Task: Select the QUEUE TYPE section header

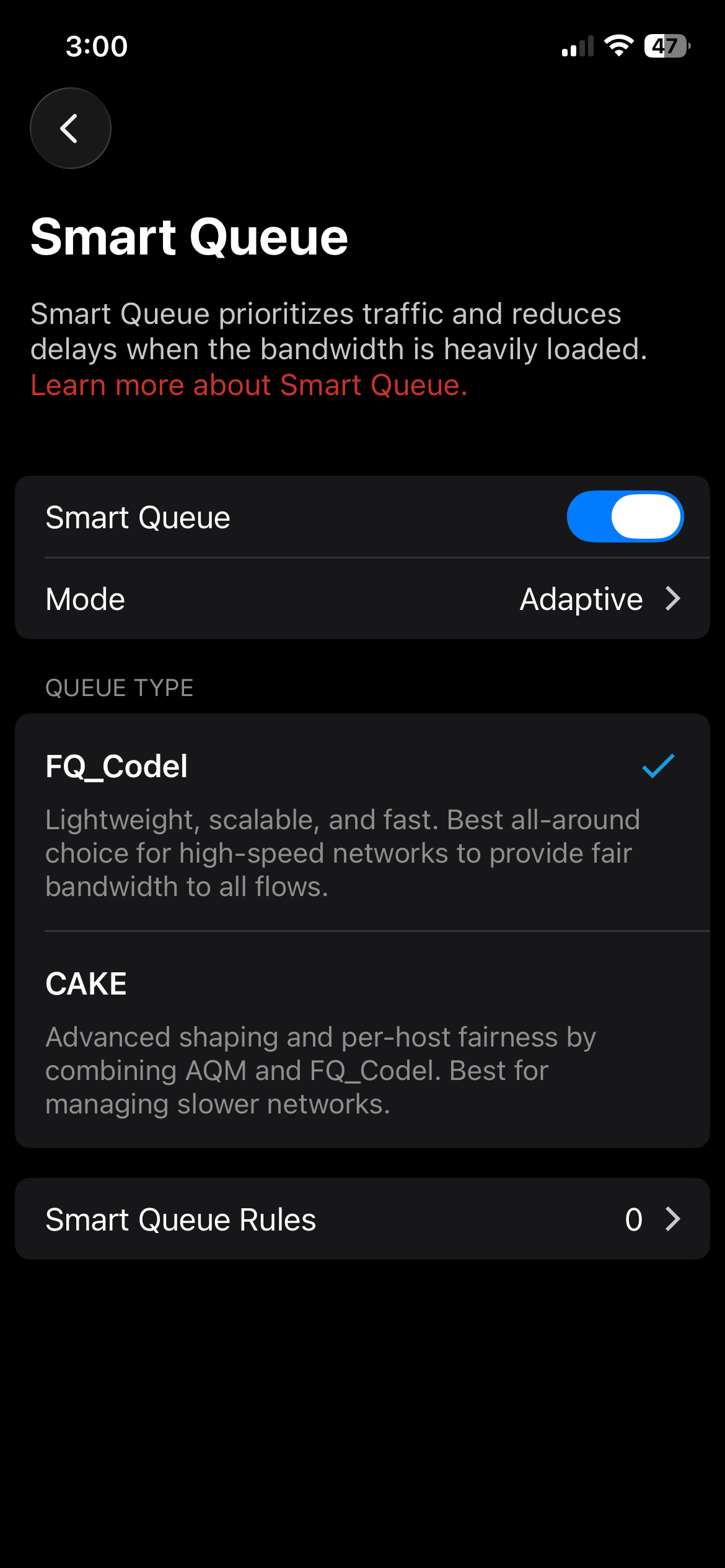Action: click(x=119, y=687)
